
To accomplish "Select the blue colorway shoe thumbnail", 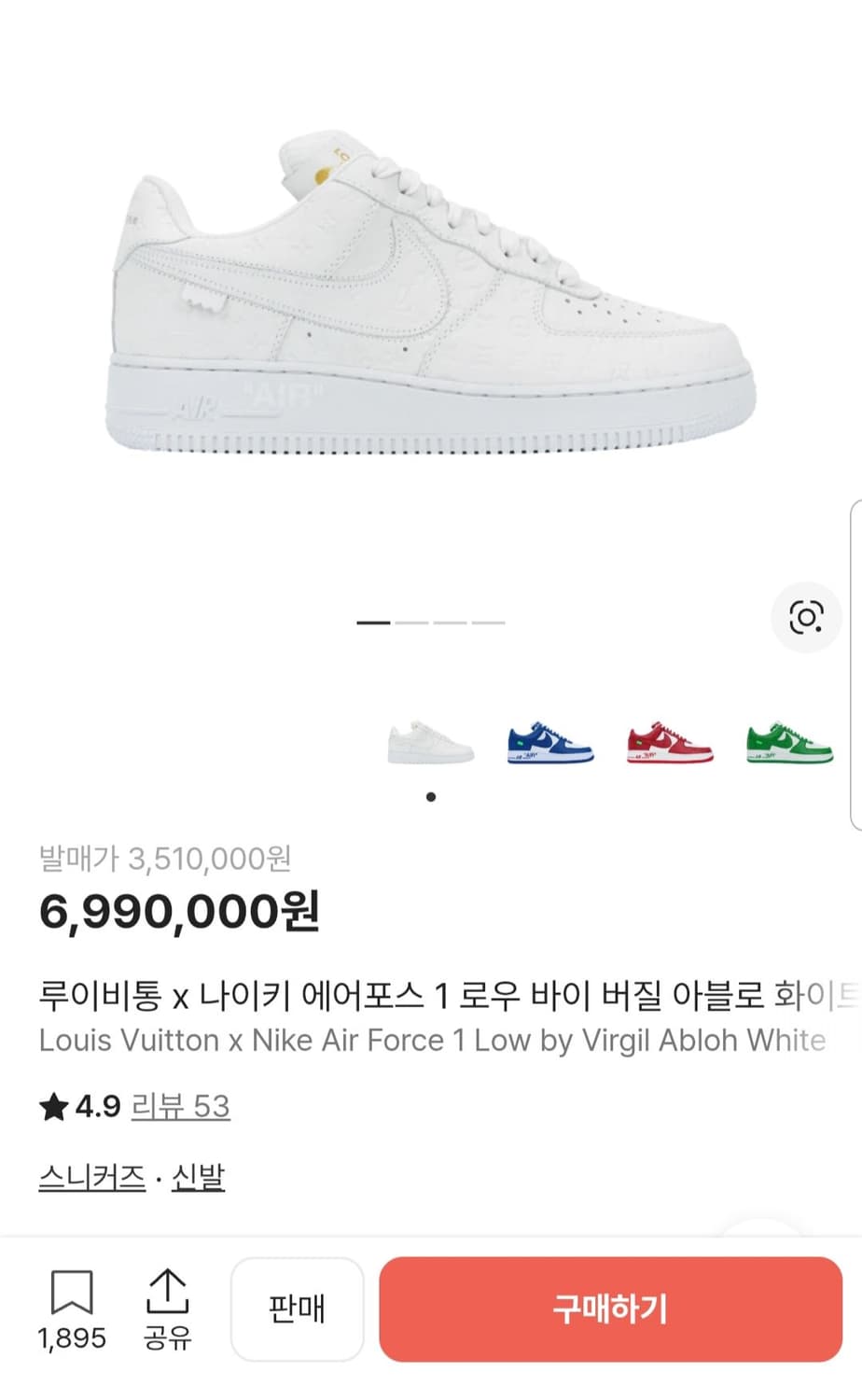I will point(549,744).
